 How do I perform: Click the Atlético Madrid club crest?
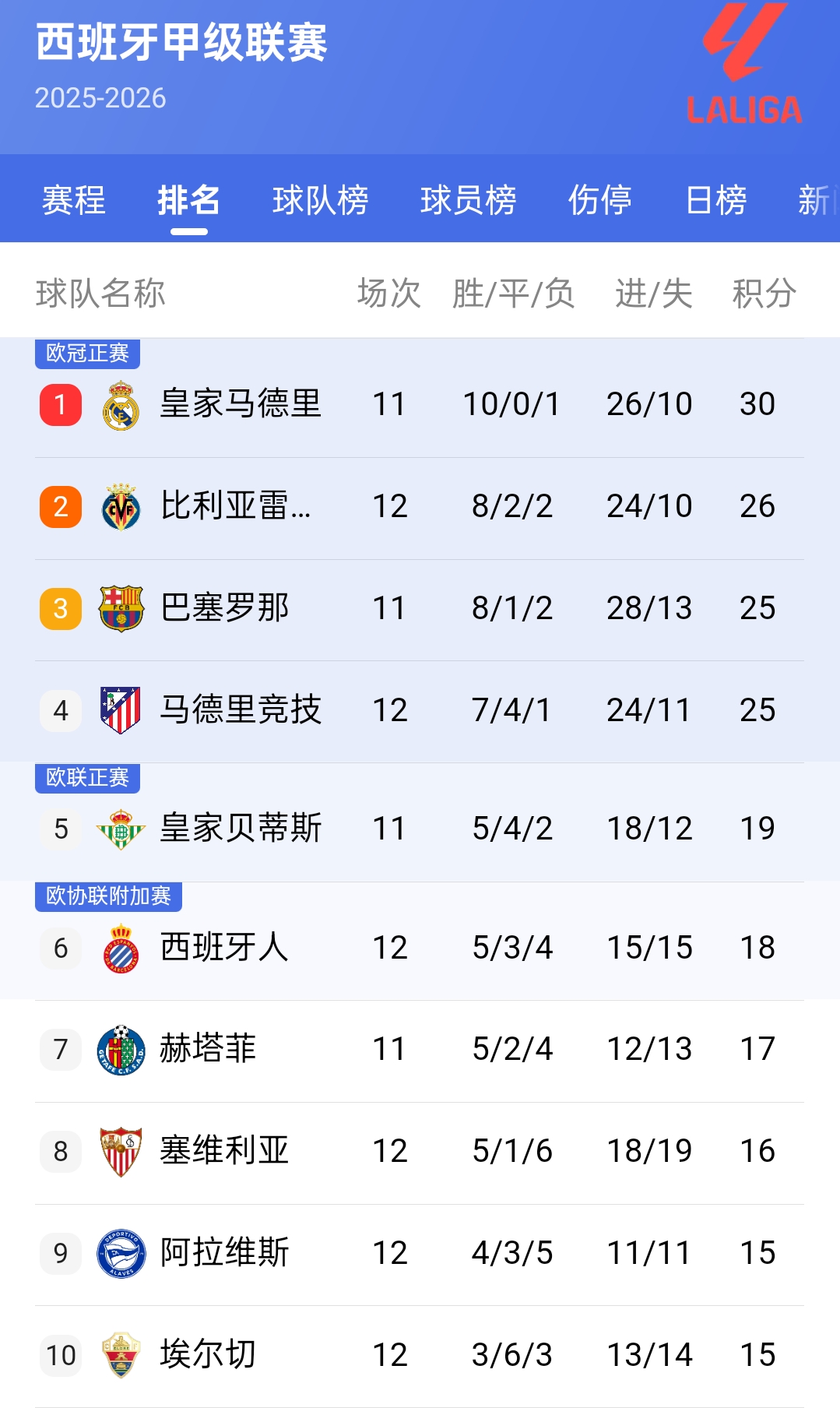[121, 709]
